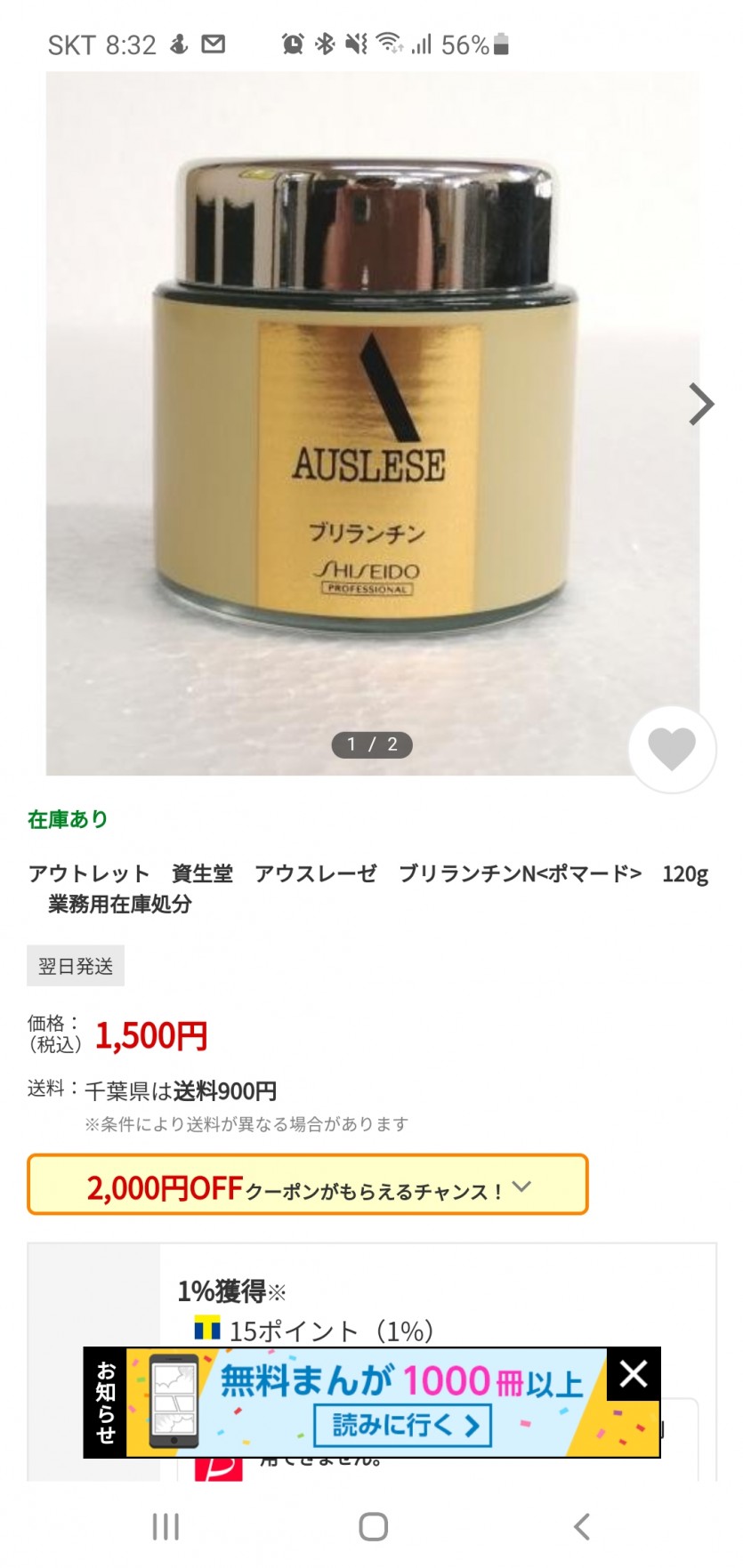The width and height of the screenshot is (743, 1568).
Task: Close the free manga ad banner
Action: [634, 1374]
